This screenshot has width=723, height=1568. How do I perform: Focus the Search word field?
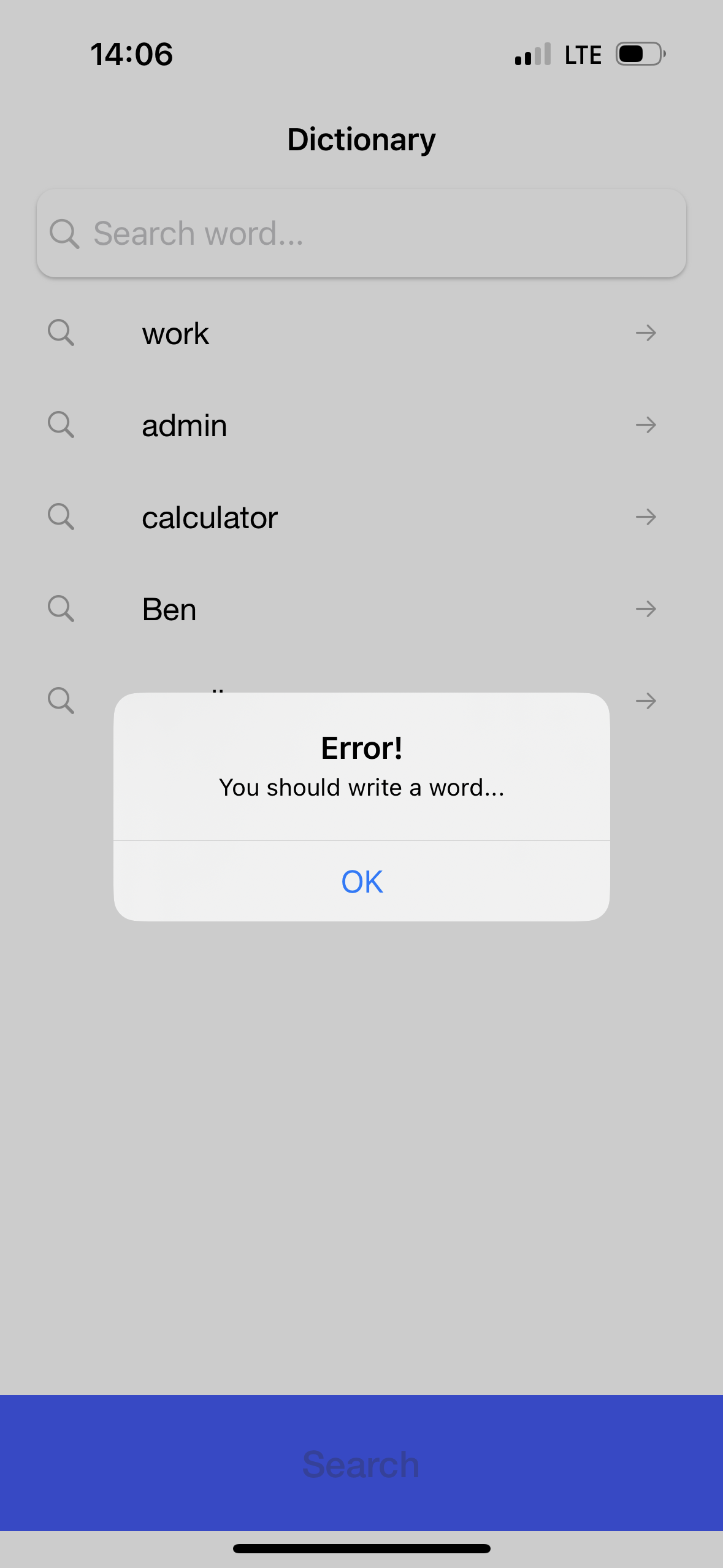(x=361, y=233)
